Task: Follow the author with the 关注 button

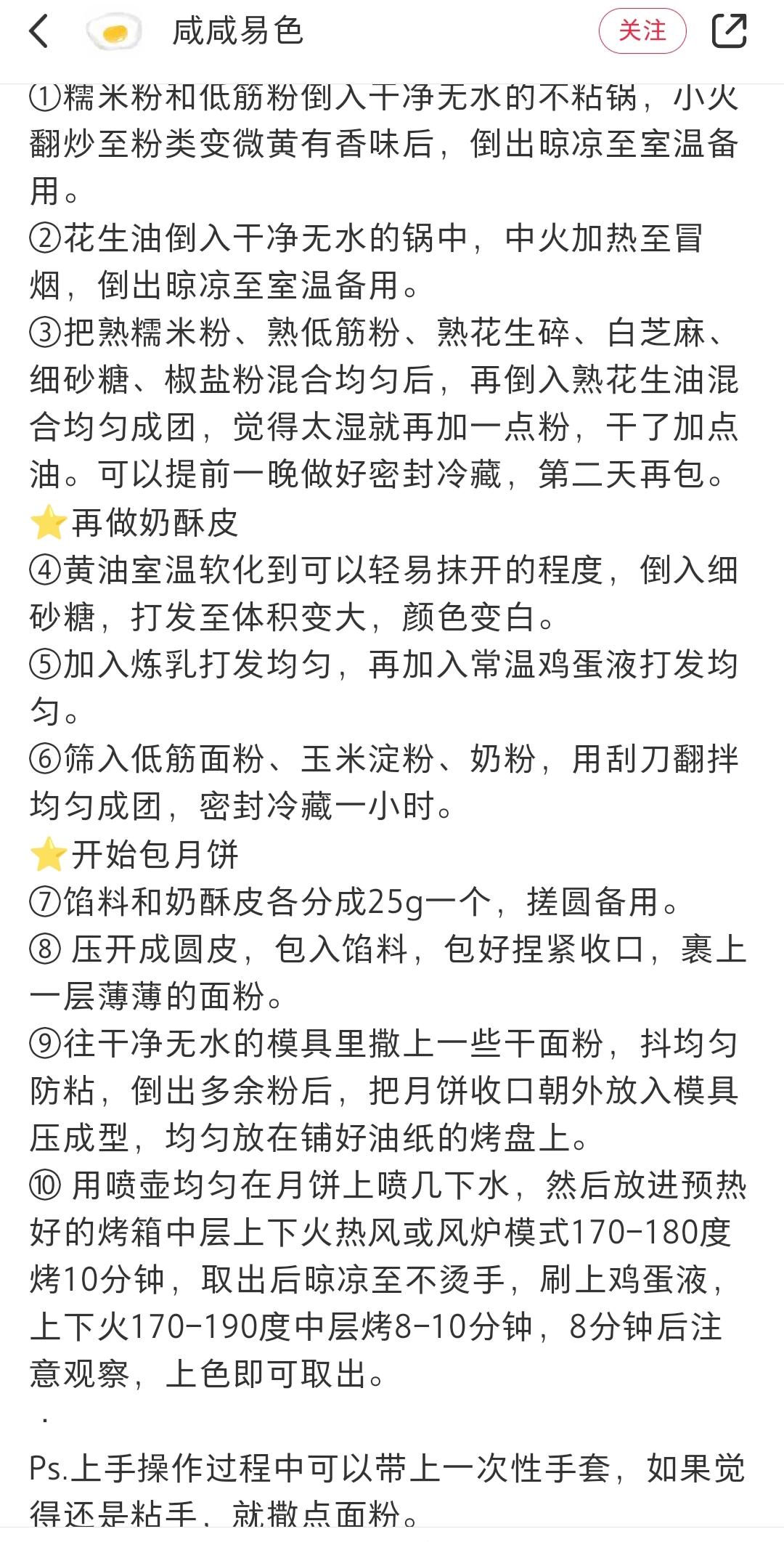Action: tap(642, 31)
